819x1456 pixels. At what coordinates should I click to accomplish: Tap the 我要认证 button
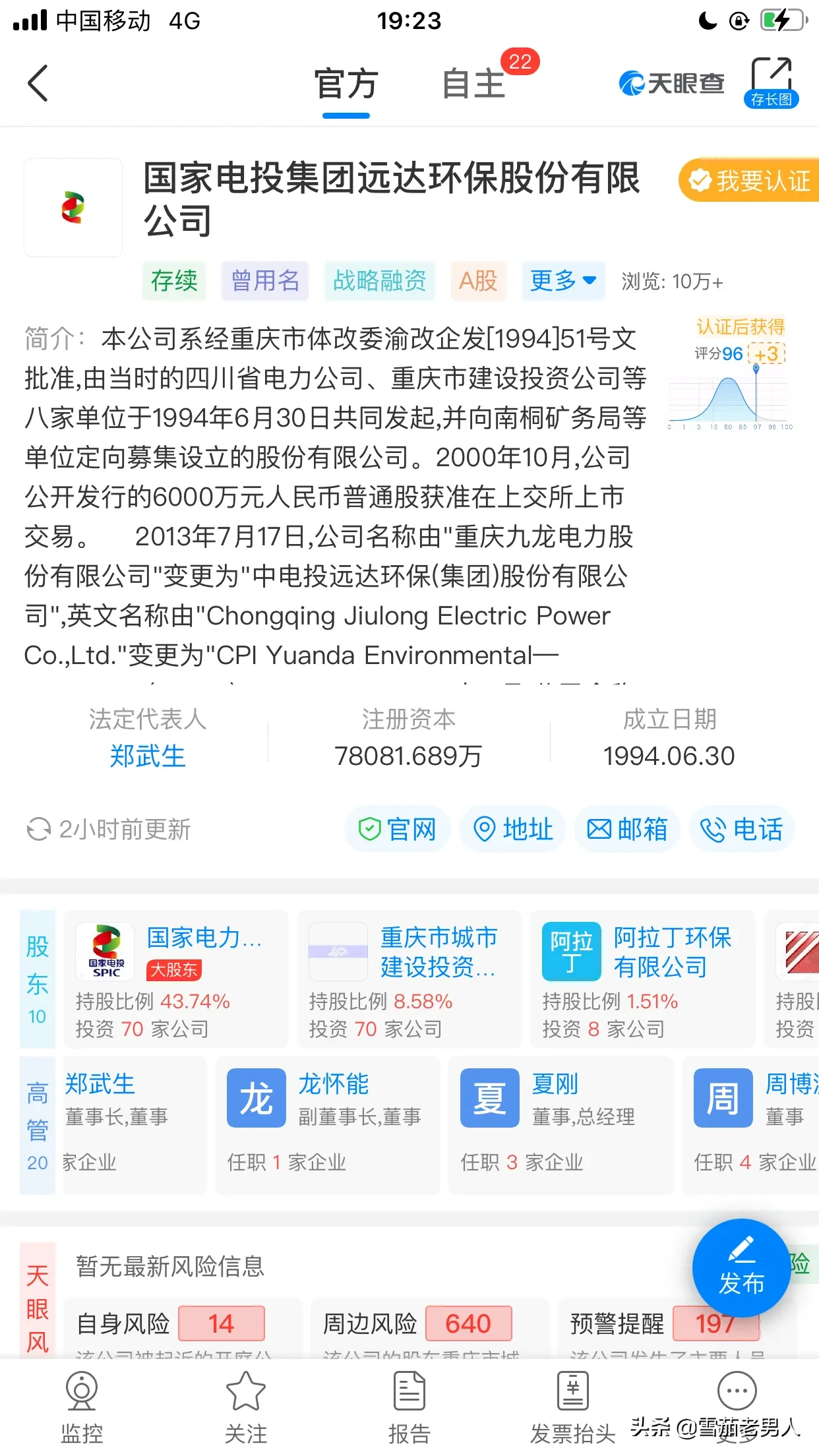(x=749, y=180)
